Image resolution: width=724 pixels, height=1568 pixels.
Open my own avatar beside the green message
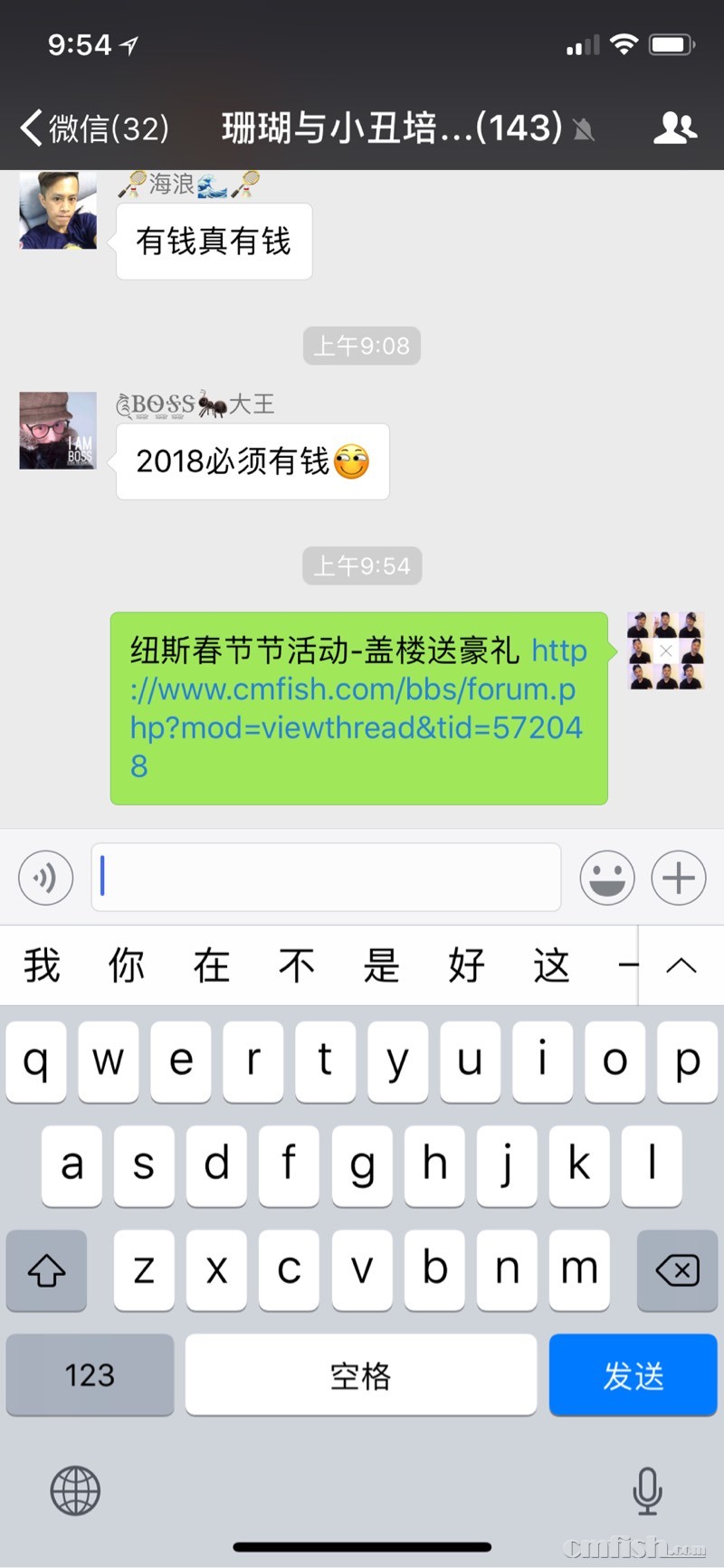[x=665, y=651]
